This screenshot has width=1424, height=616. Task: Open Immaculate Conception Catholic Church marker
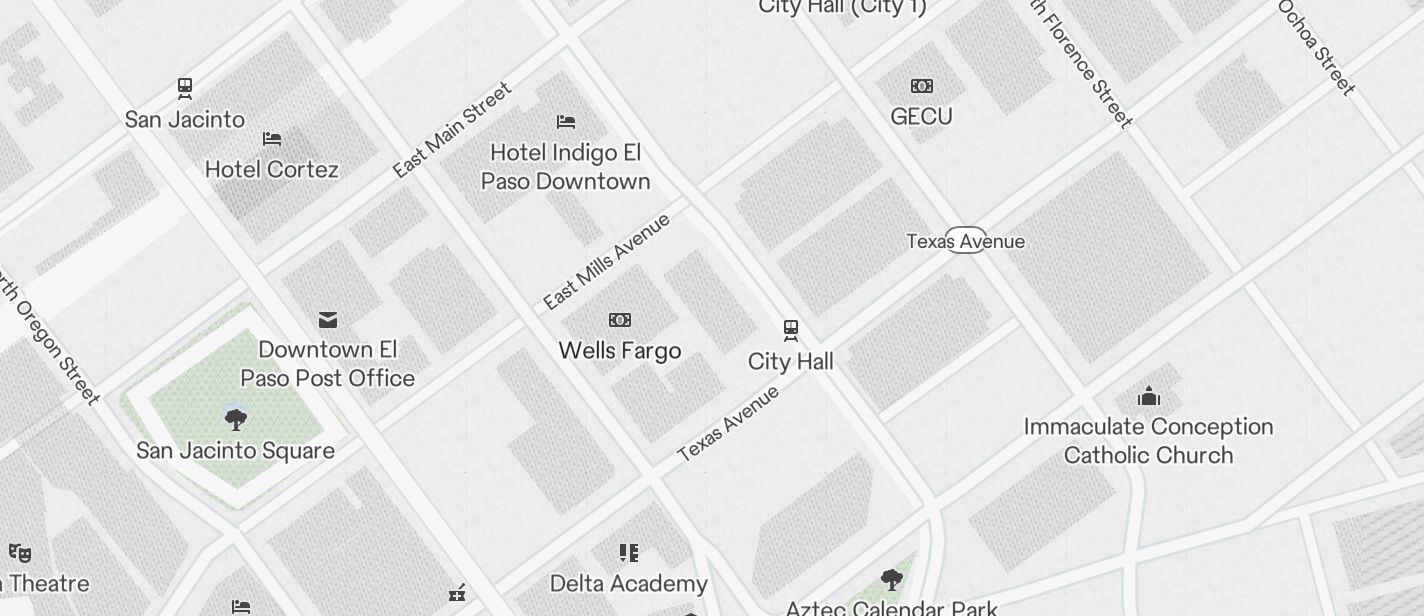click(x=1149, y=397)
